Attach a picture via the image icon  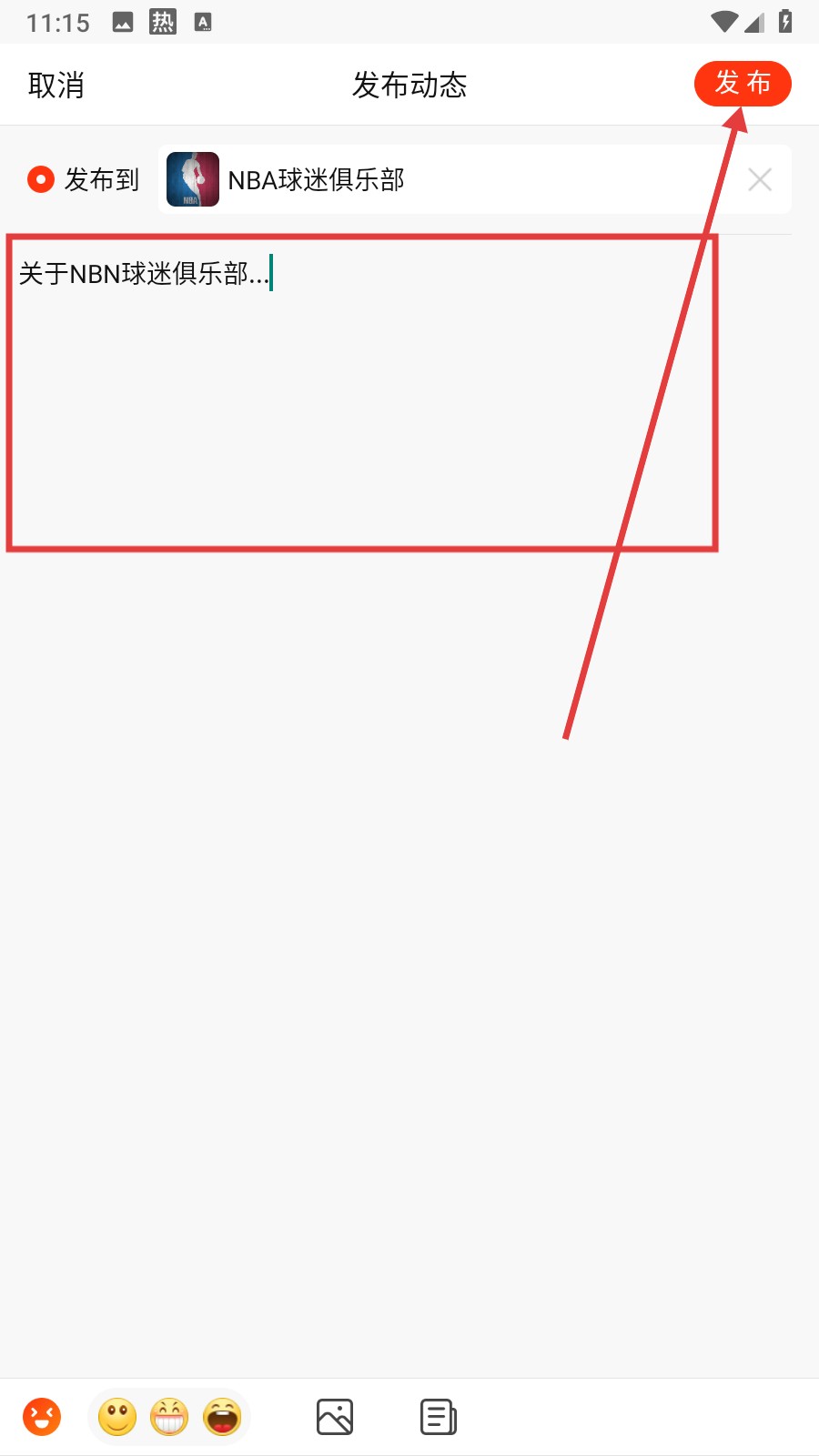coord(335,1417)
